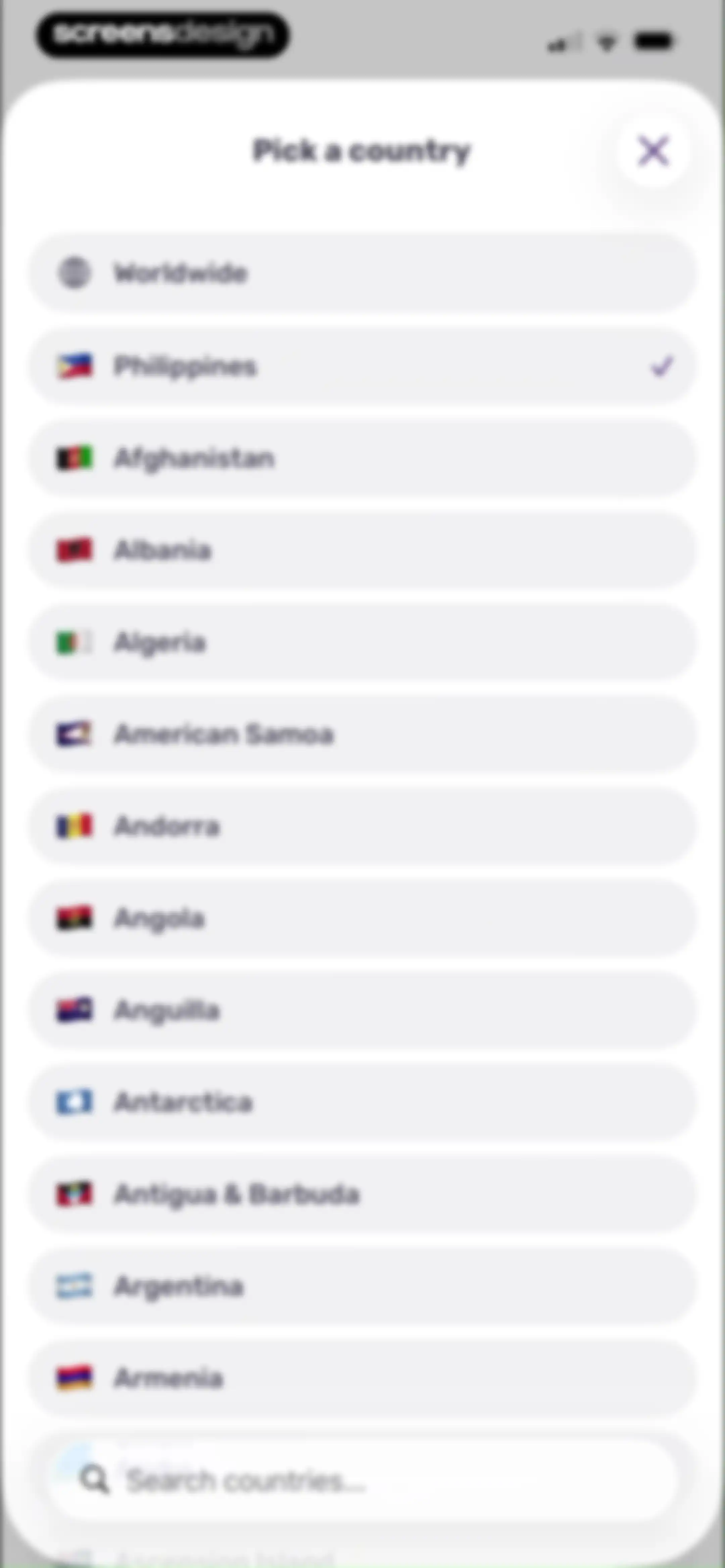The height and width of the screenshot is (1568, 725).
Task: Select Antigua & Barbuda
Action: click(x=362, y=1194)
